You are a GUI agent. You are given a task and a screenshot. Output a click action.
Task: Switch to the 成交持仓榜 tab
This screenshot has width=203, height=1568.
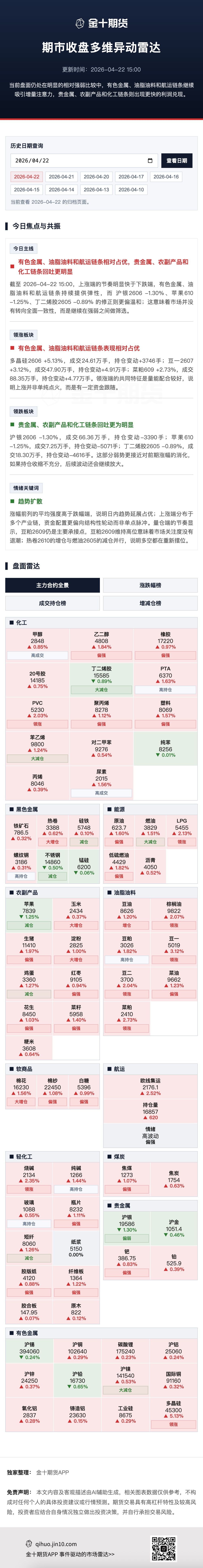pos(52,603)
